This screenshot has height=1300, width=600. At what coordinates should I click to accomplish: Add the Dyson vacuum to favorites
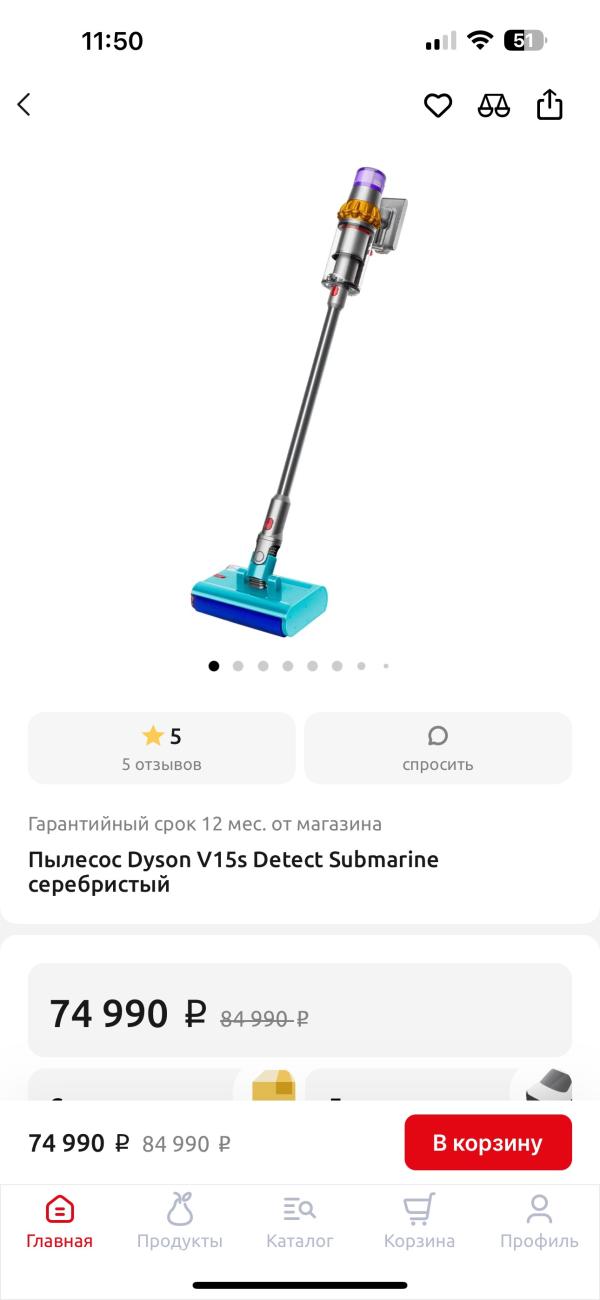click(438, 105)
